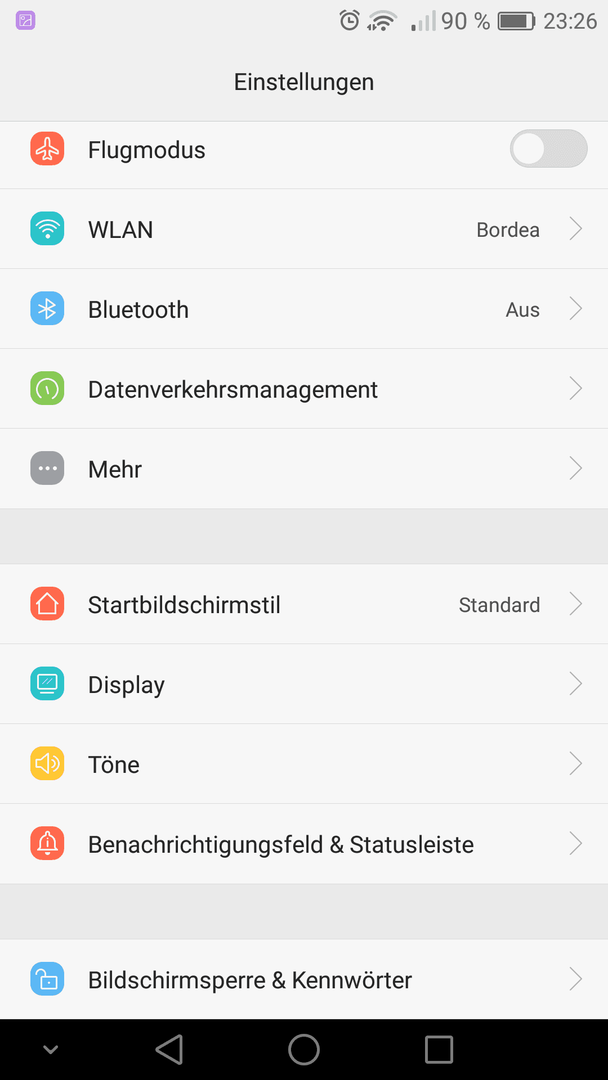This screenshot has height=1080, width=608.
Task: Hide the navigation bar with down arrow
Action: point(50,1050)
